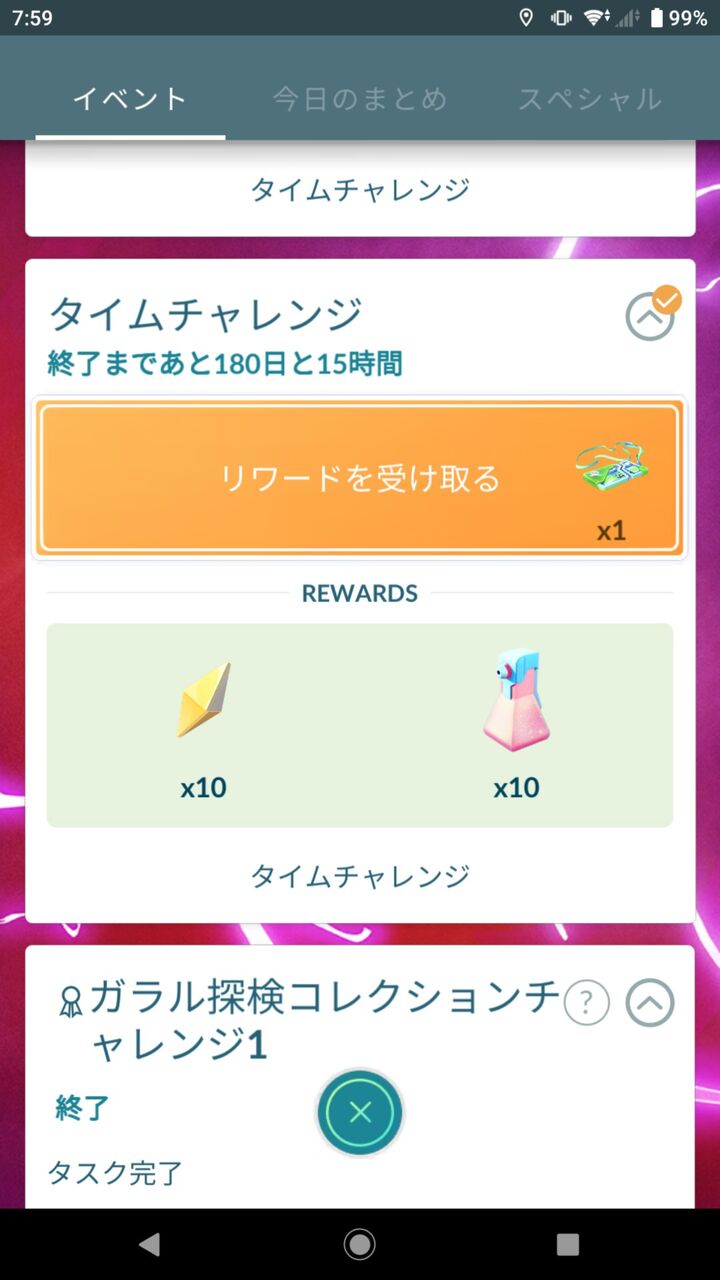Switch to the 今日のまとめ tab
Viewport: 720px width, 1280px height.
360,99
